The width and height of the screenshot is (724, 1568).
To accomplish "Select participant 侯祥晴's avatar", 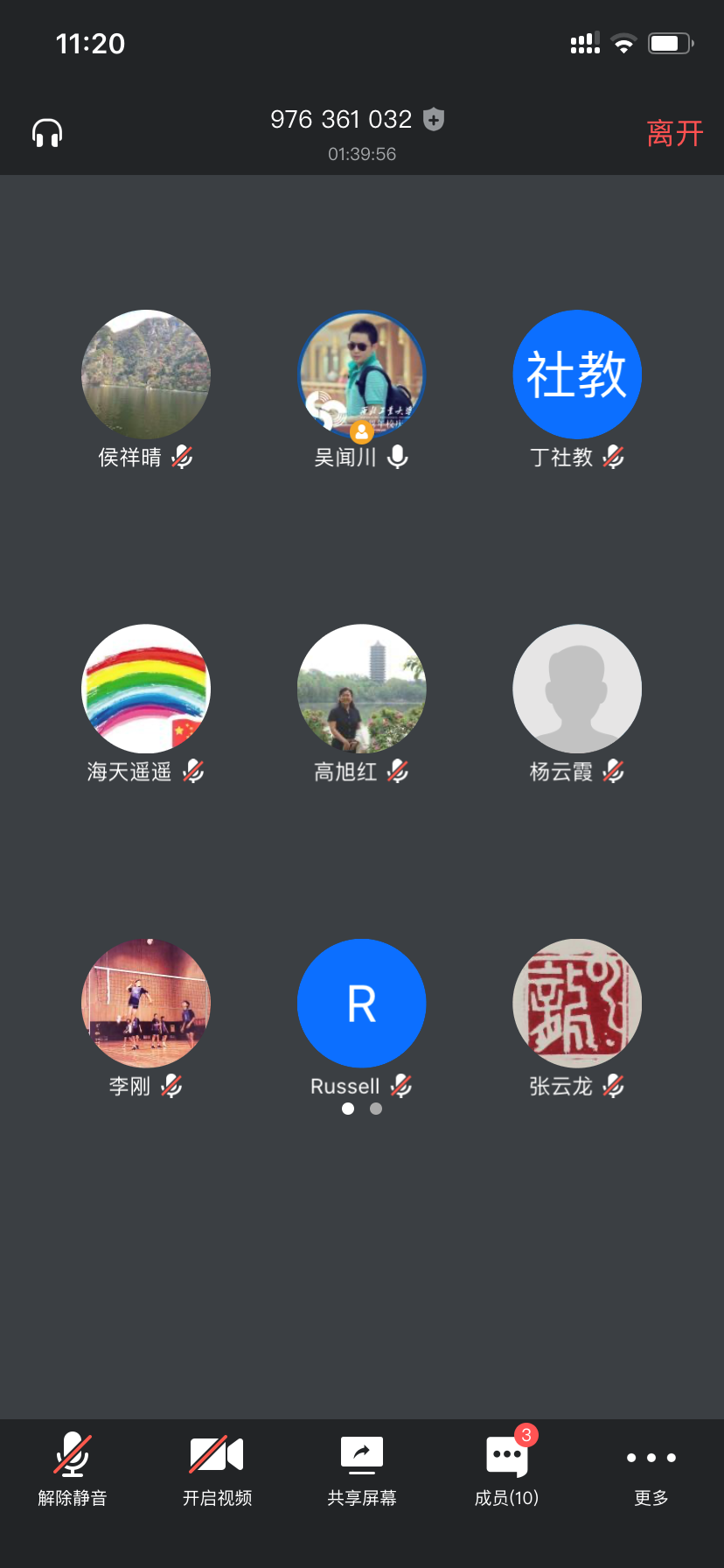I will 146,374.
